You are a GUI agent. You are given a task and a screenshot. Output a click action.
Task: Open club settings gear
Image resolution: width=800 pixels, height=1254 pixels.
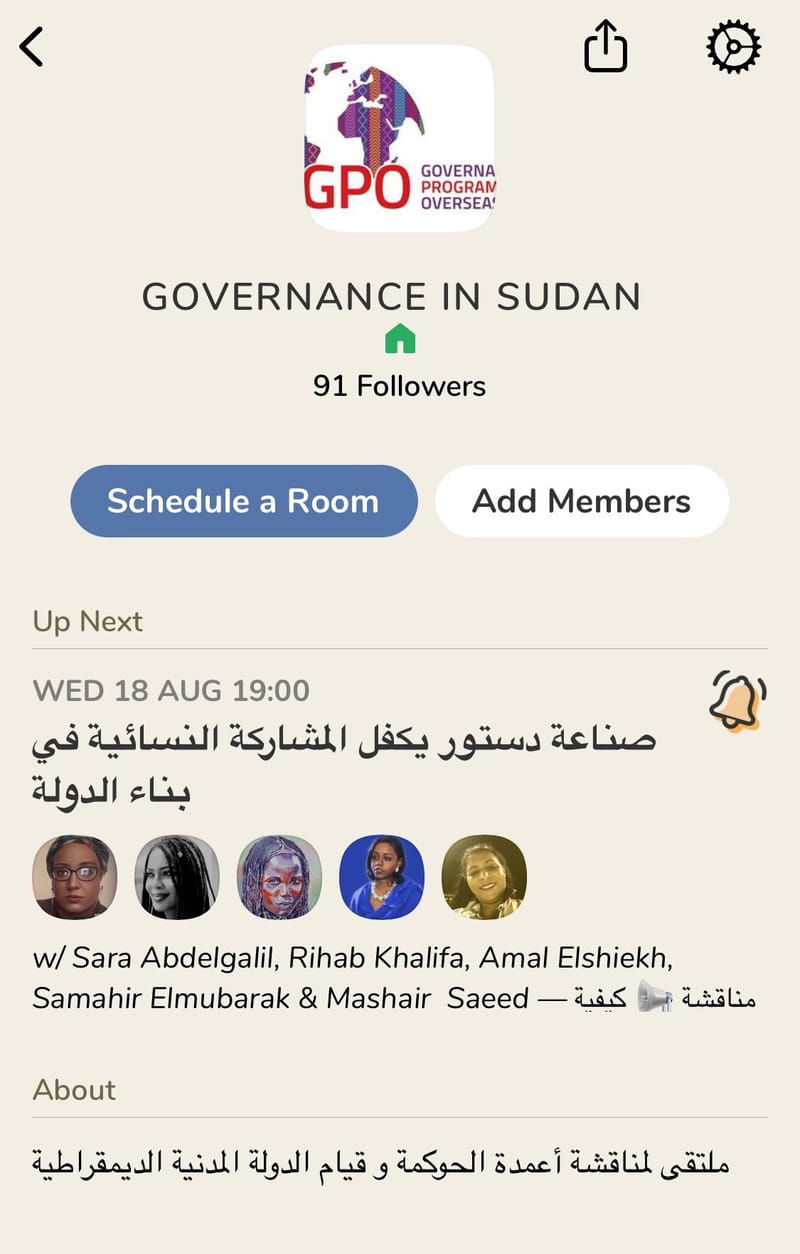733,46
